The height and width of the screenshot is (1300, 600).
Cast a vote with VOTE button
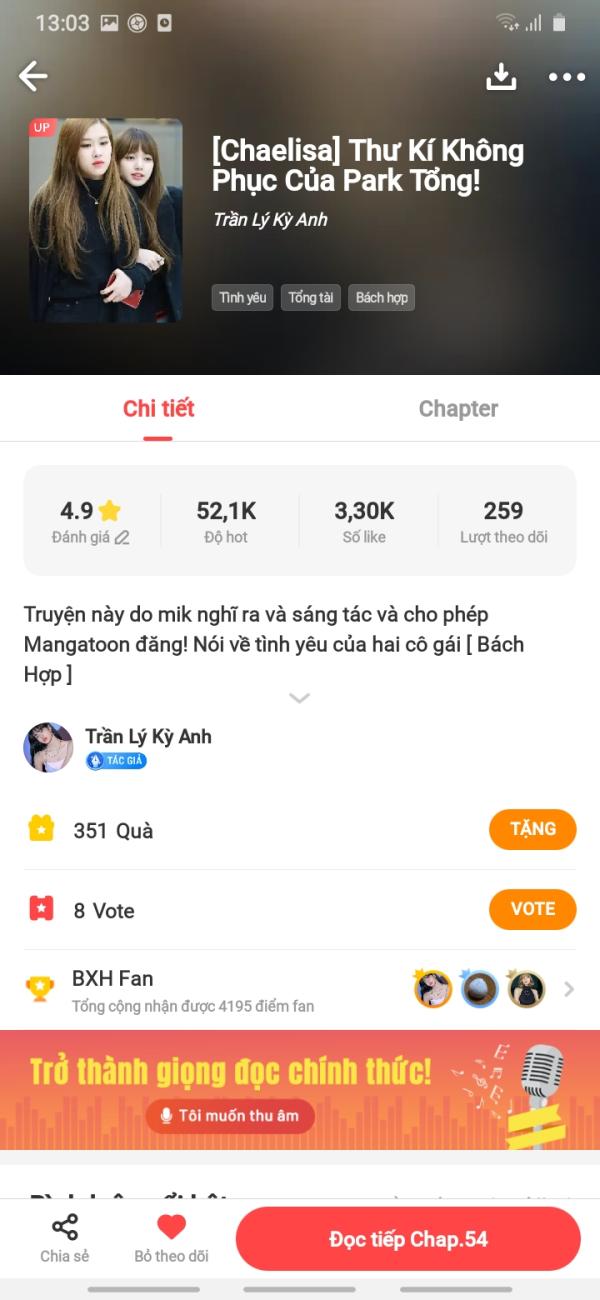[533, 909]
